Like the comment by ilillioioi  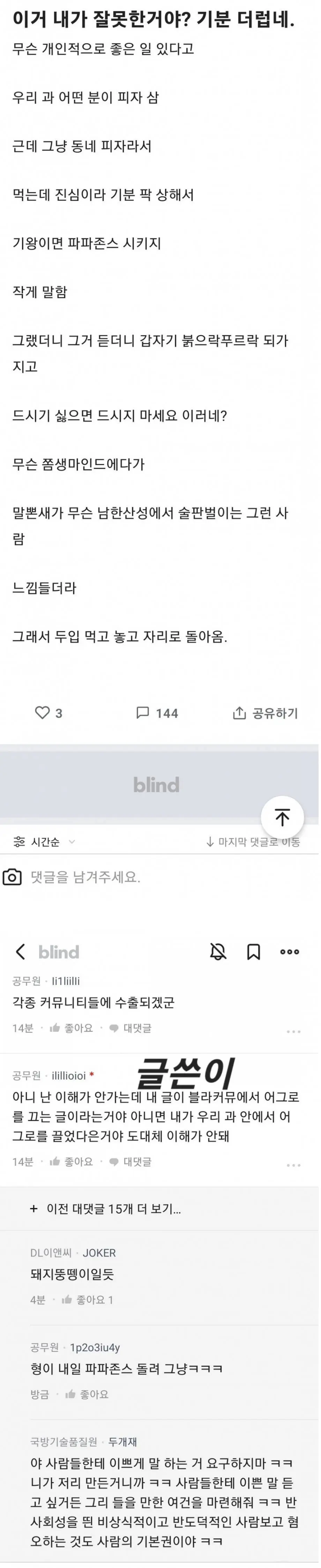72,1162
